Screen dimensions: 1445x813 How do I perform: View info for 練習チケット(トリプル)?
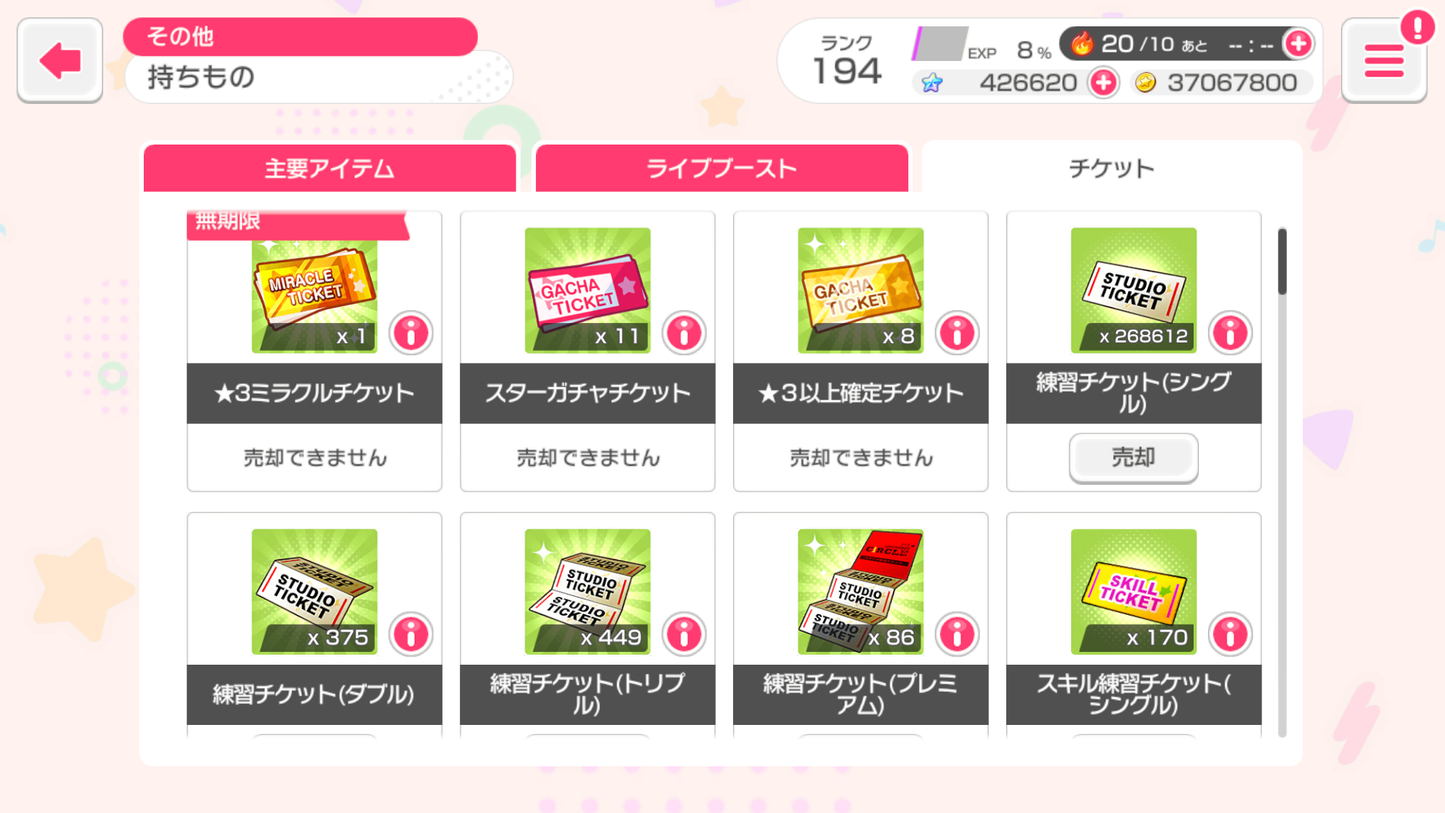684,634
